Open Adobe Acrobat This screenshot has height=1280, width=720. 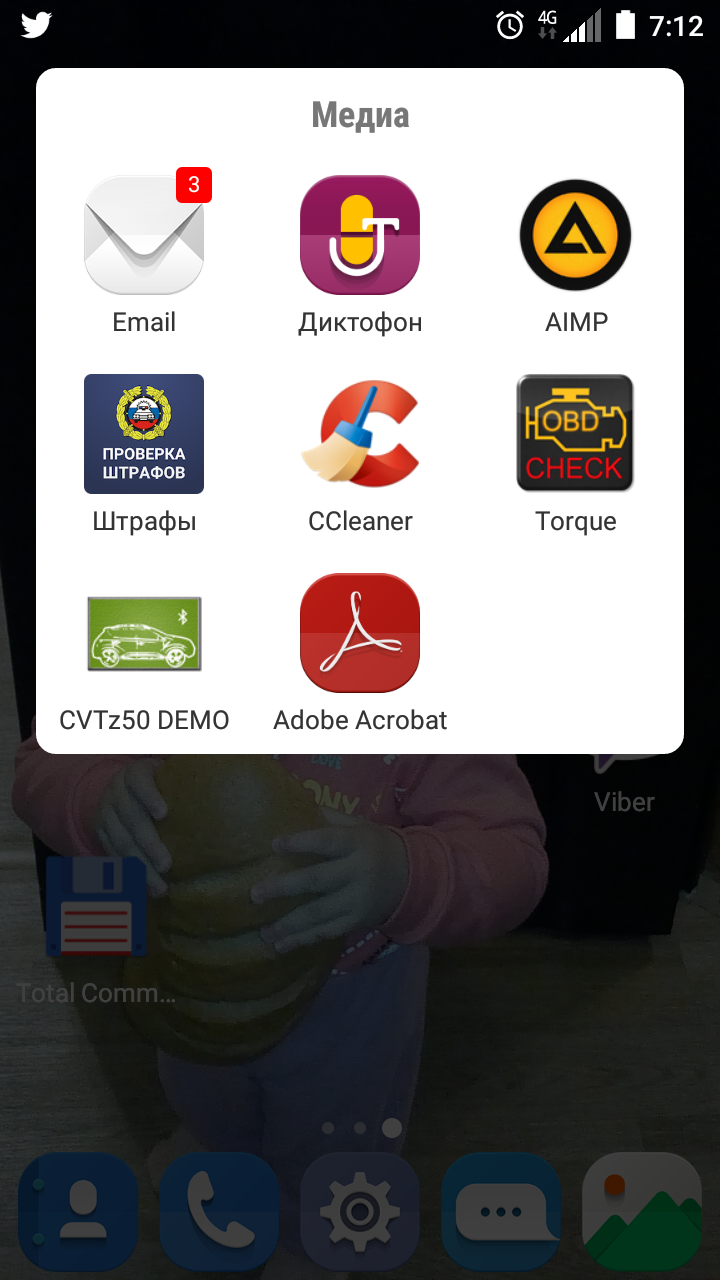360,633
